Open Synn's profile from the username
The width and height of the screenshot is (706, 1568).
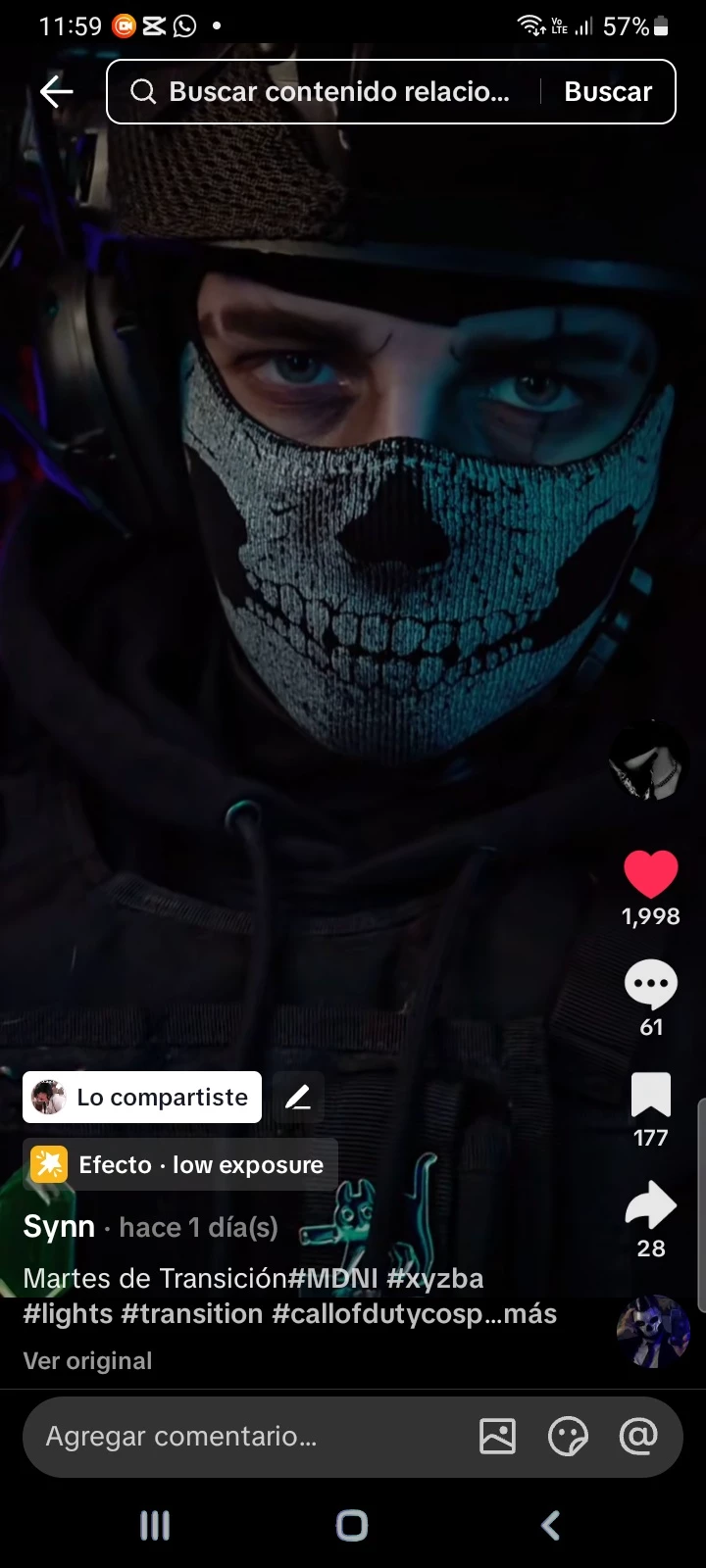(x=59, y=1227)
